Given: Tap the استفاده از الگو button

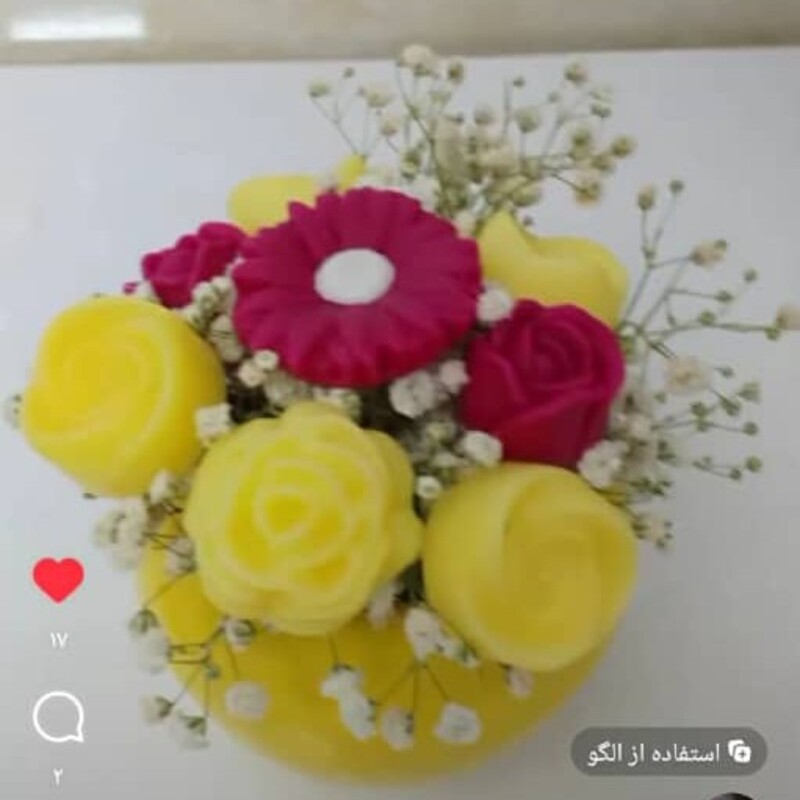Looking at the screenshot, I should coord(668,752).
